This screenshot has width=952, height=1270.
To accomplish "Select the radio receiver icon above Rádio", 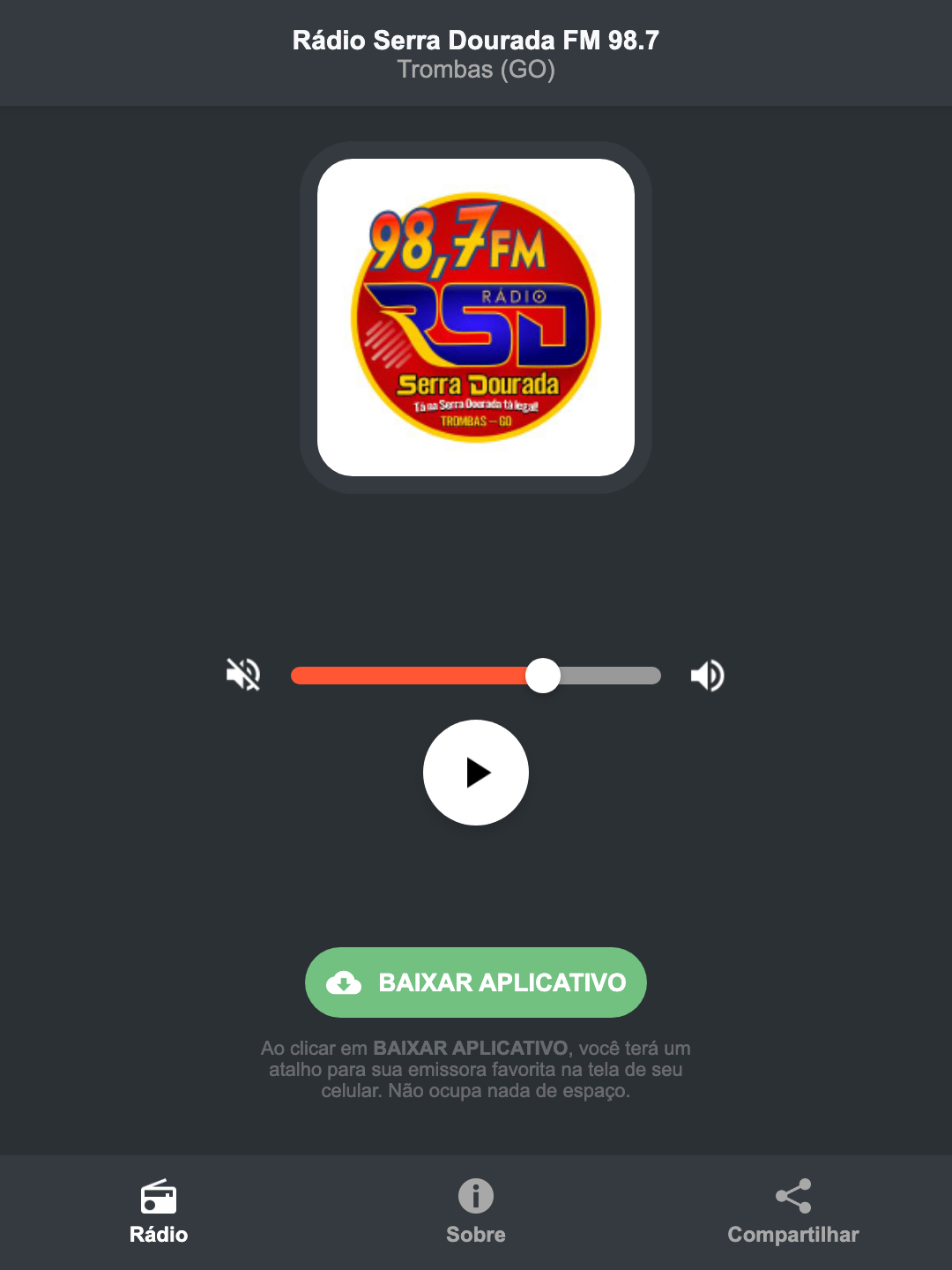I will click(x=158, y=1198).
